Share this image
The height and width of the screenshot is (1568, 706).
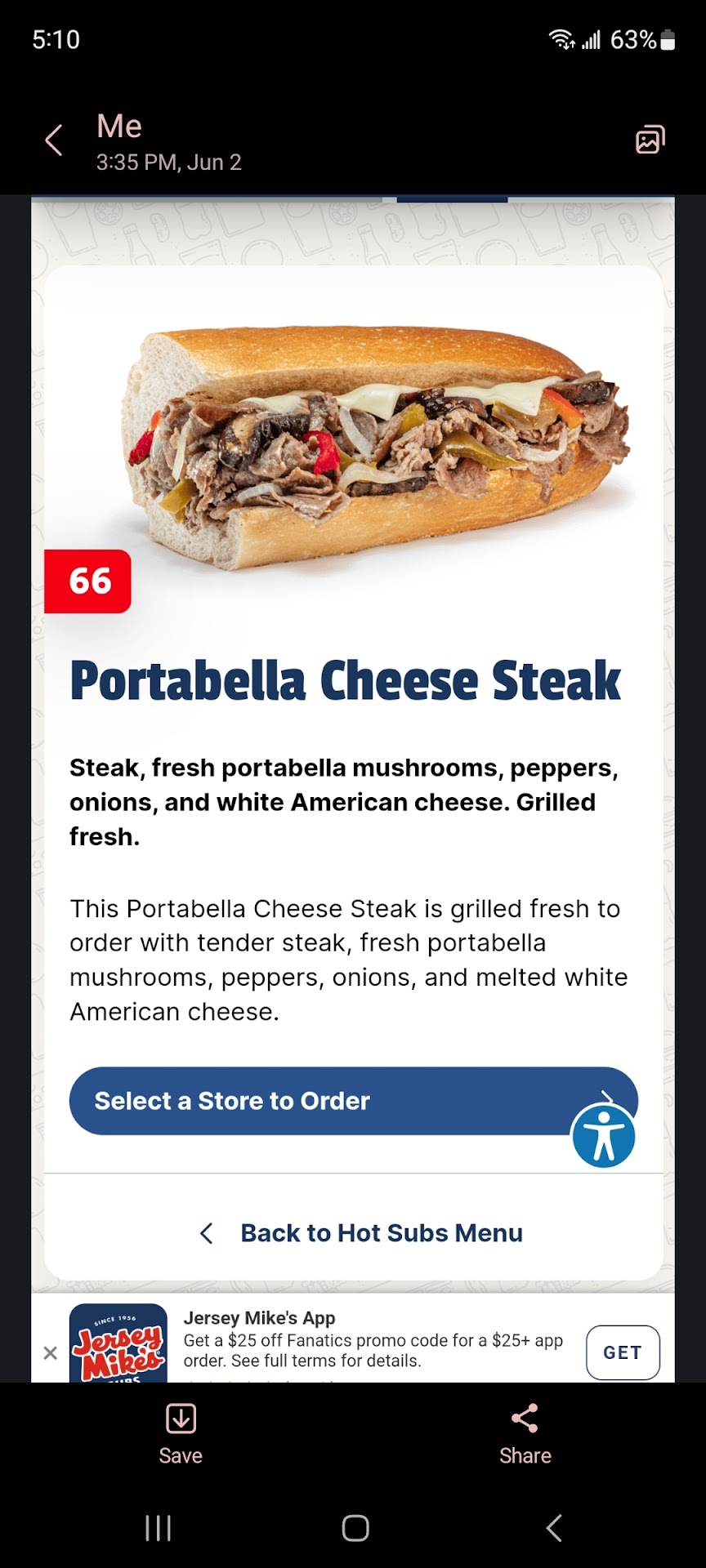pyautogui.click(x=525, y=1433)
